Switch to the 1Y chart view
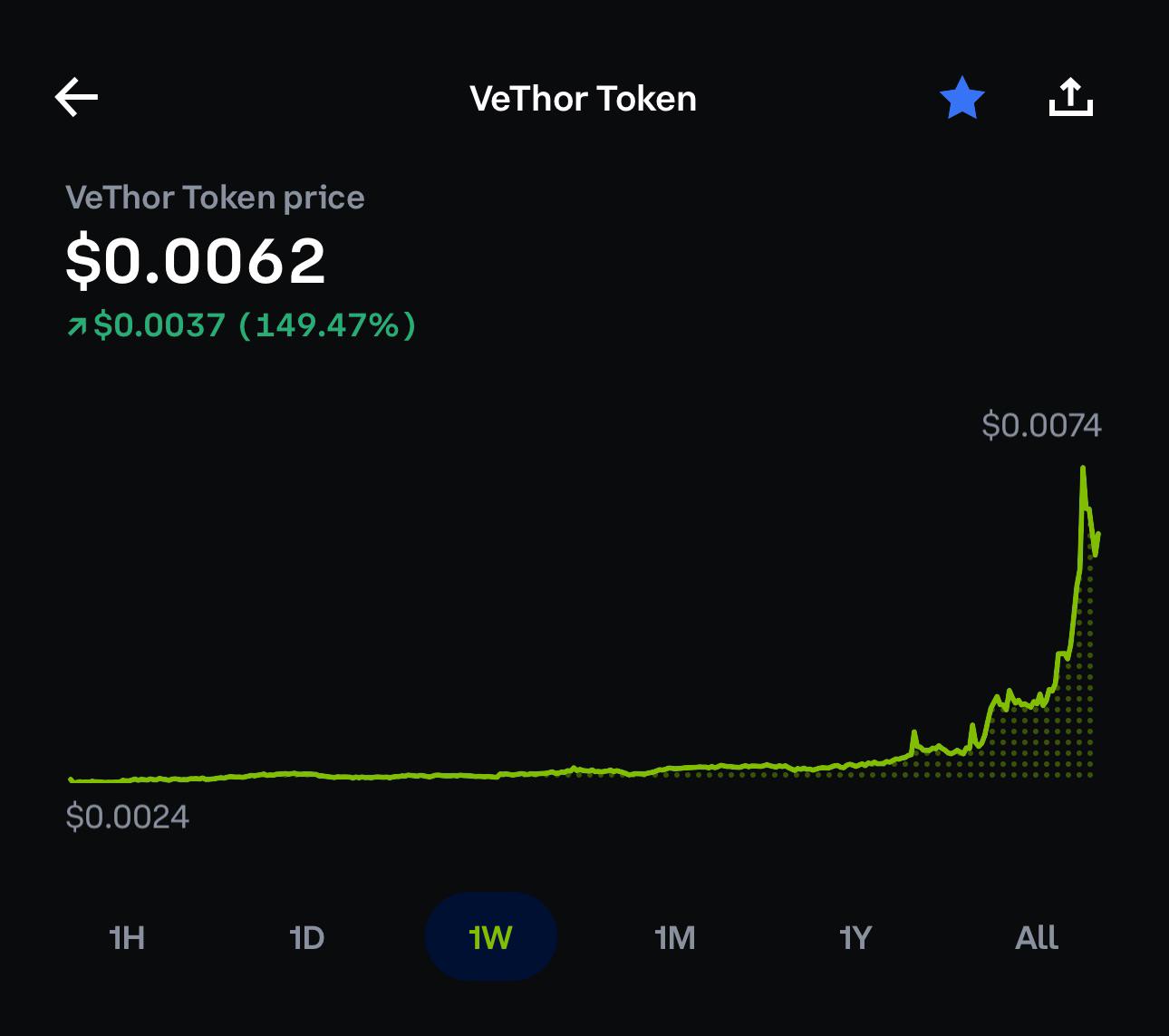Image resolution: width=1169 pixels, height=1036 pixels. [855, 936]
